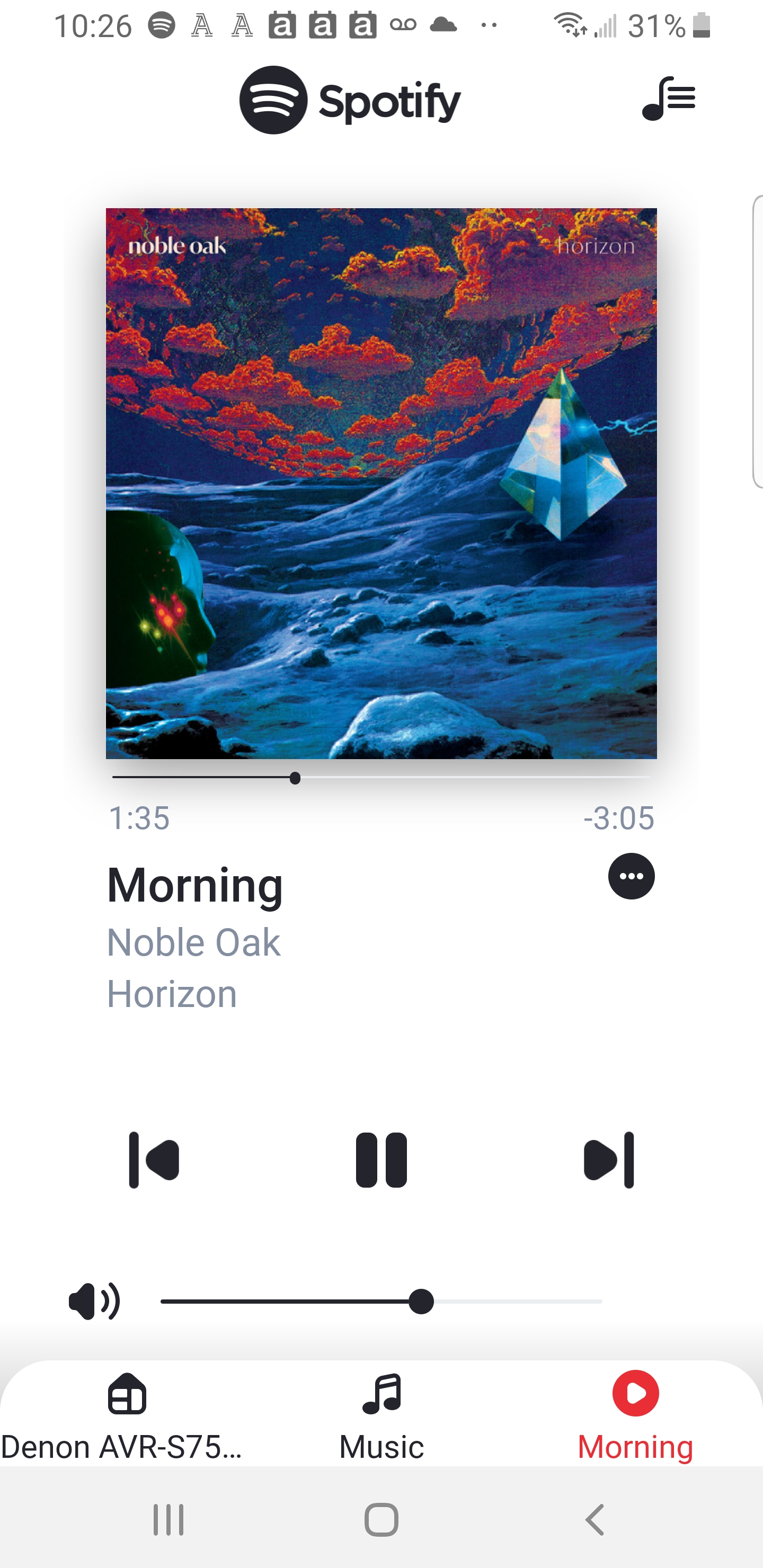Viewport: 763px width, 1568px height.
Task: Tap the volume slider to adjust level
Action: tap(381, 1302)
